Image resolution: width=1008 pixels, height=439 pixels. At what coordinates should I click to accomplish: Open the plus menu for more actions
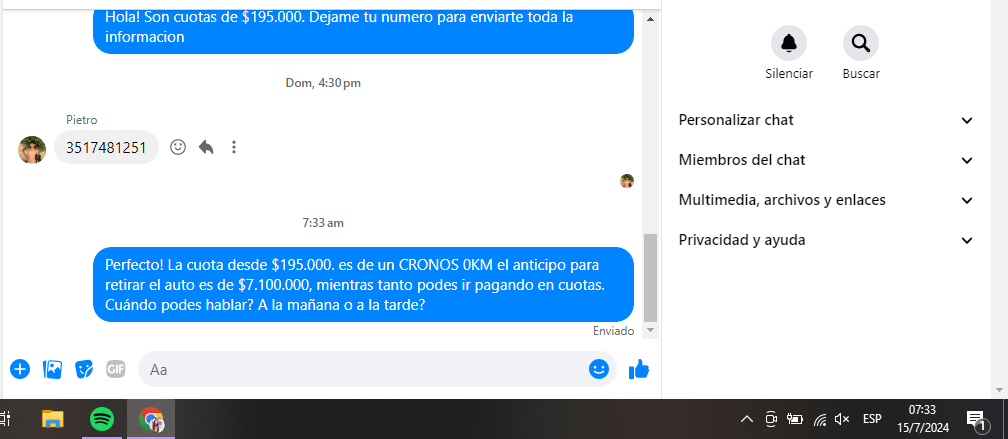coord(20,369)
